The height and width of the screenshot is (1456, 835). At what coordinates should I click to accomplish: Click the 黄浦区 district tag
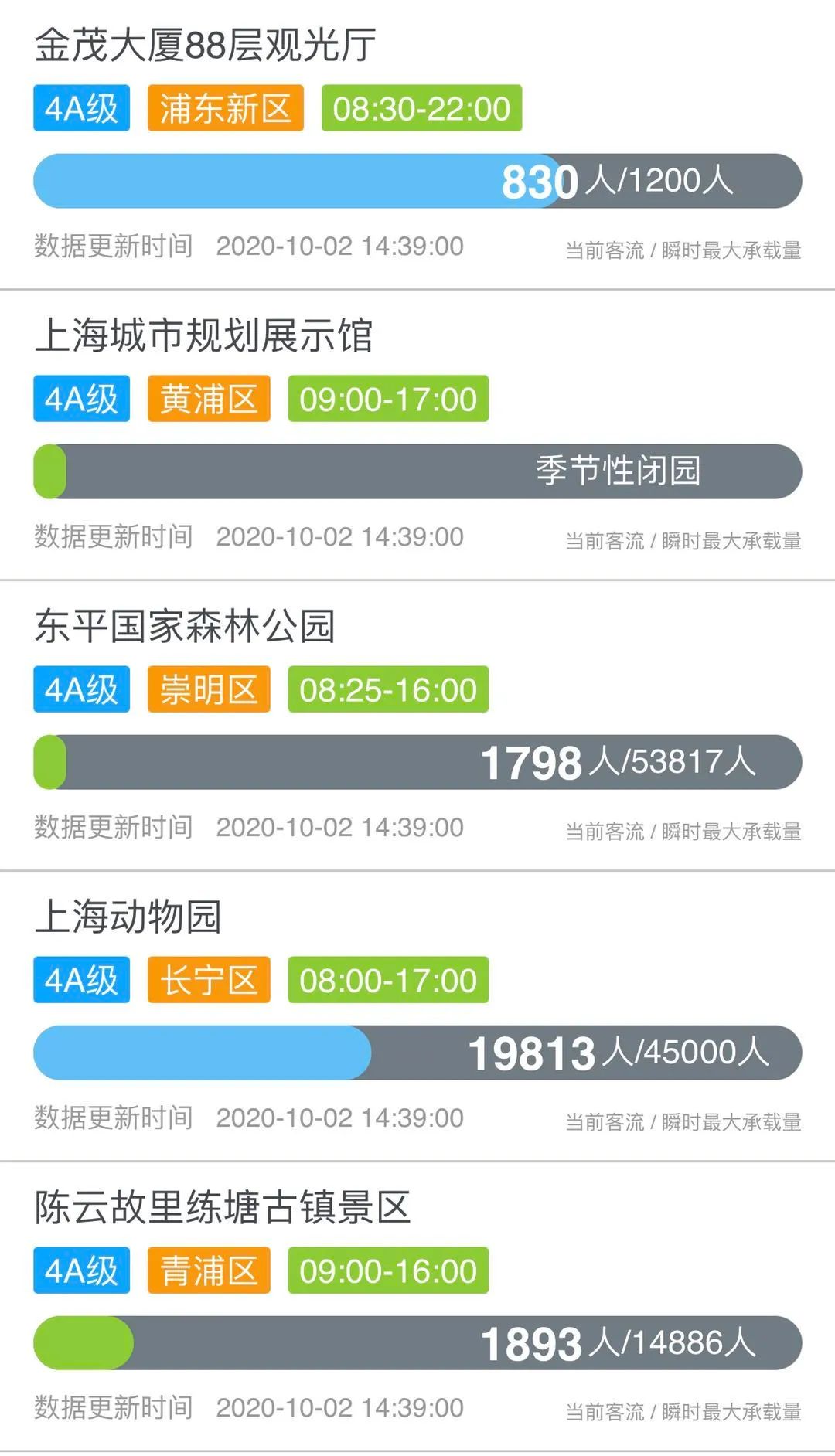point(207,400)
